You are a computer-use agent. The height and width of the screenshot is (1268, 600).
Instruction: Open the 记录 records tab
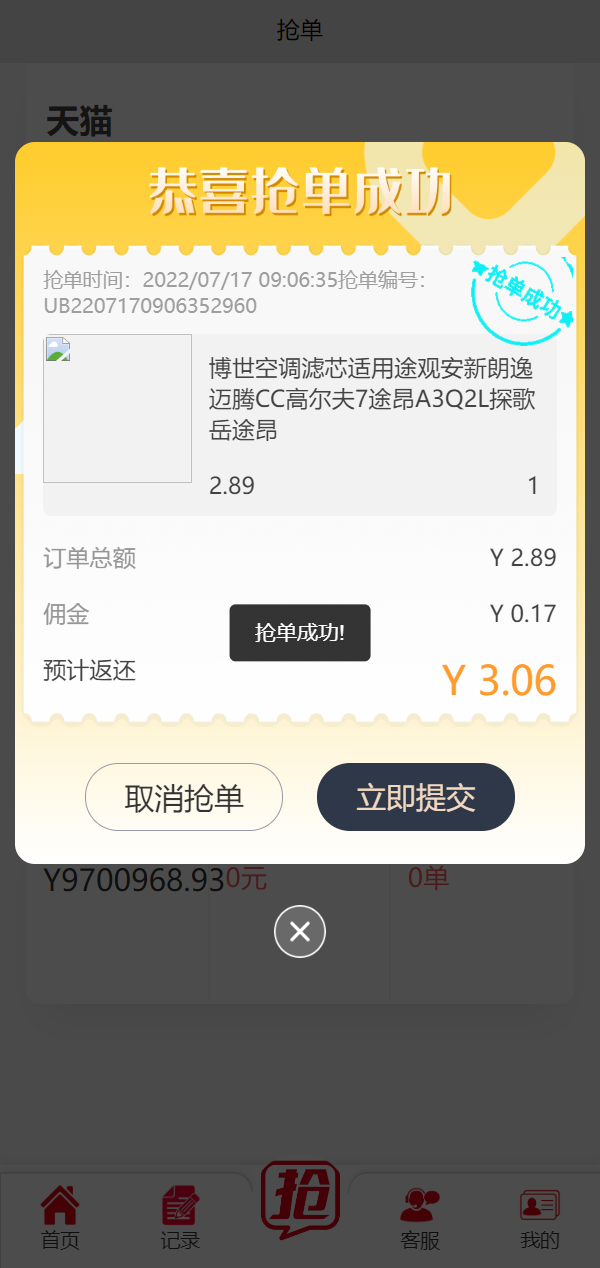pos(181,1217)
